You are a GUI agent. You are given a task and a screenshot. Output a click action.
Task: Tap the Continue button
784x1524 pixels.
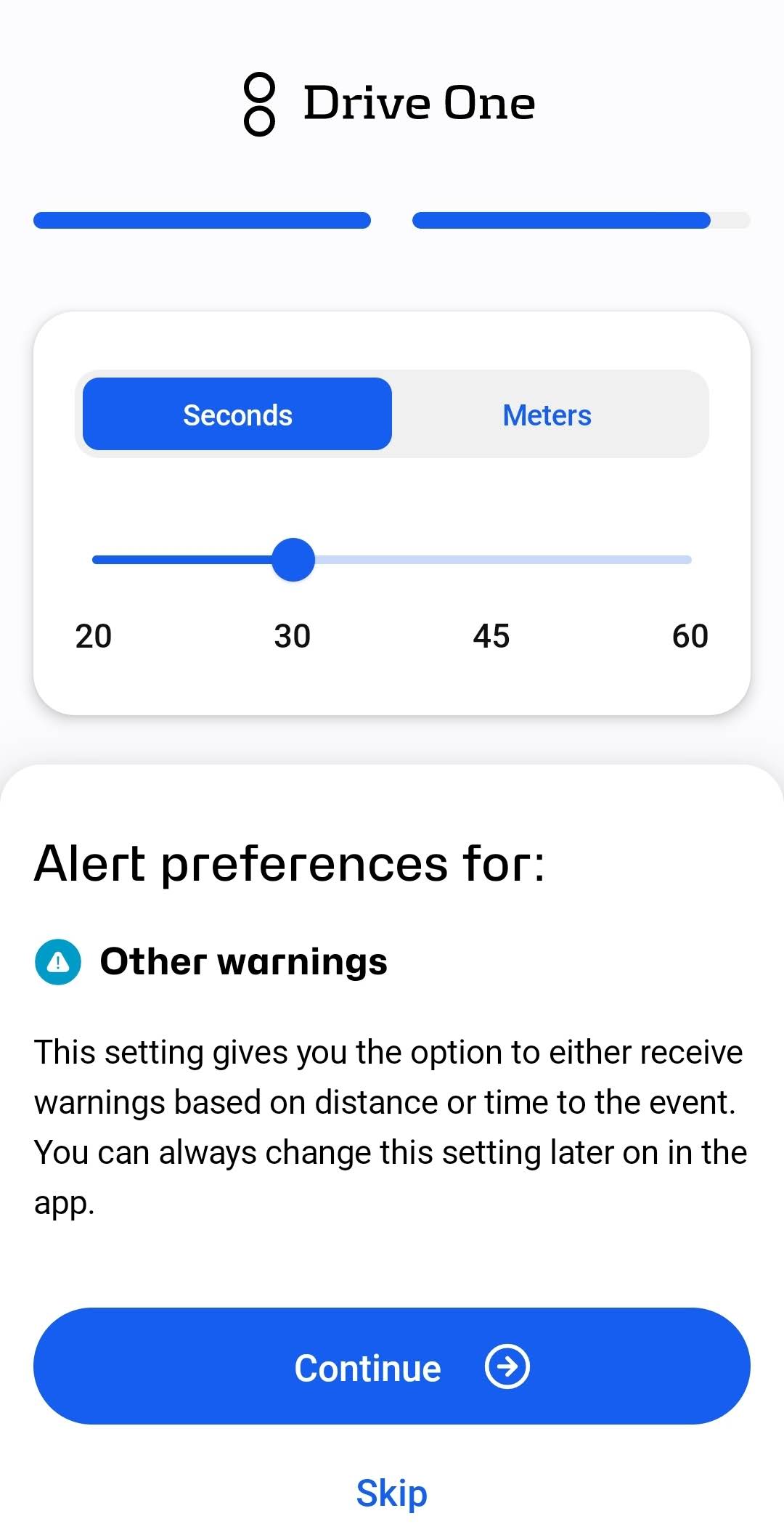392,1366
